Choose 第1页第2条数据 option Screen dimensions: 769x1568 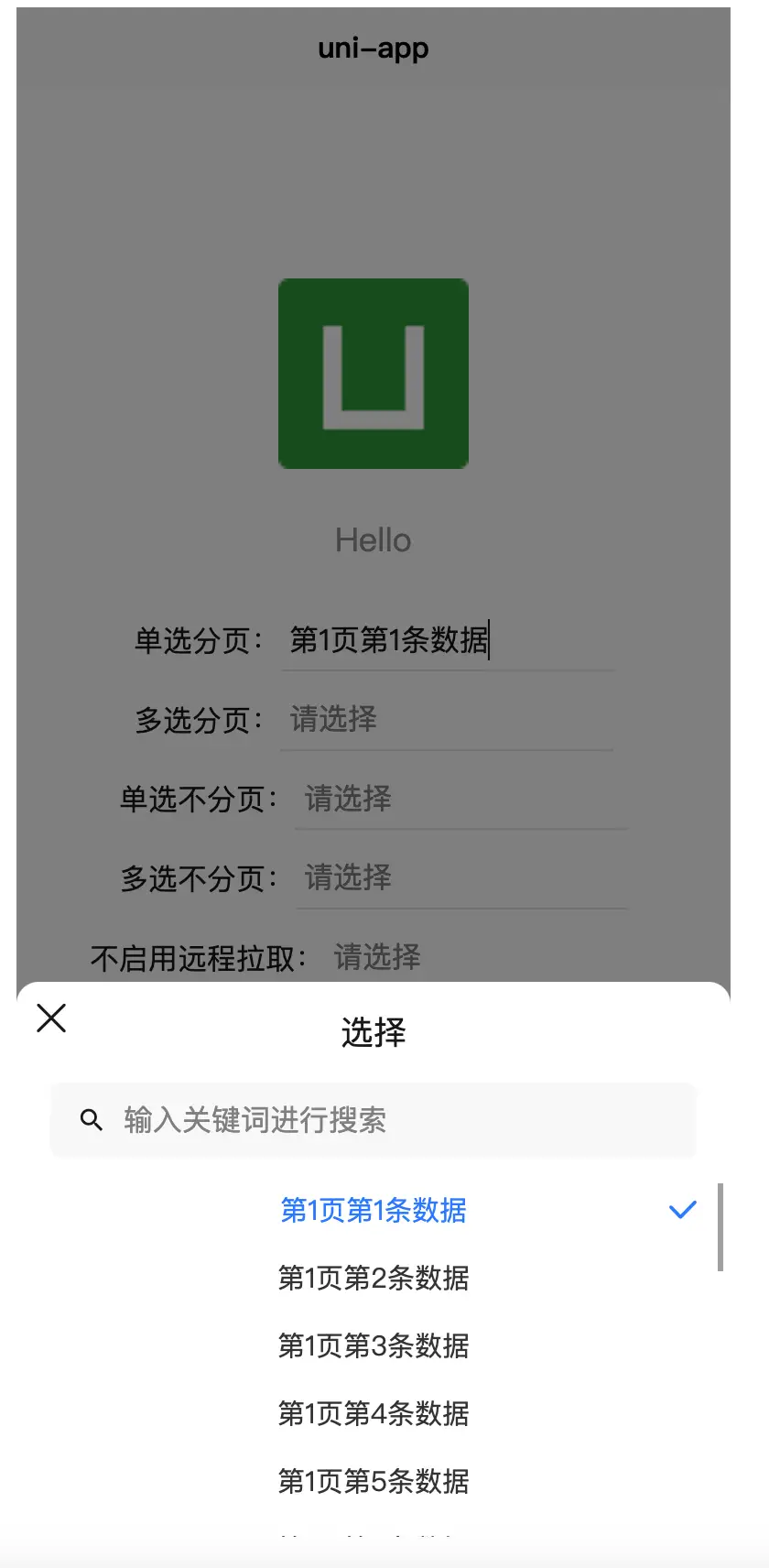[x=374, y=1278]
